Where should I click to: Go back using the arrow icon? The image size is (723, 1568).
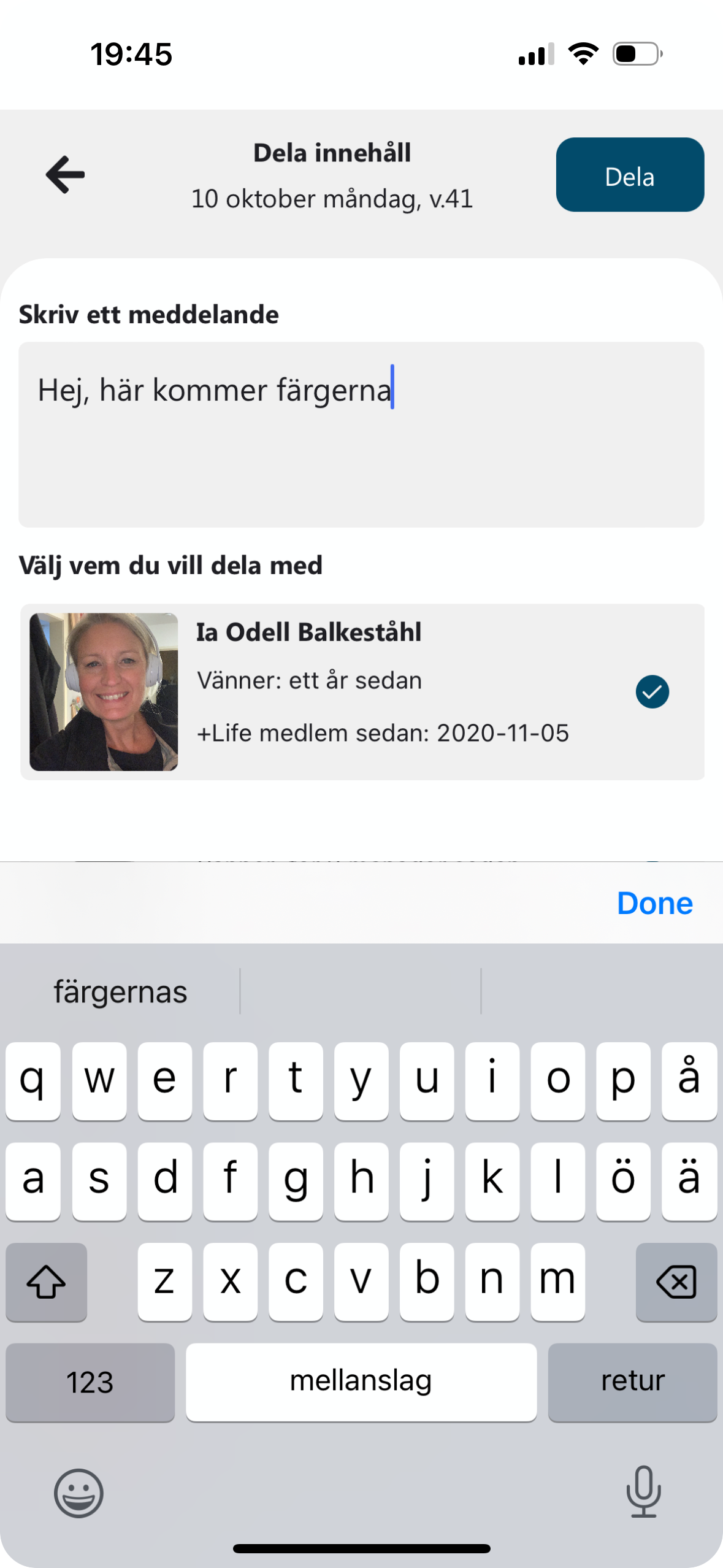[x=66, y=175]
